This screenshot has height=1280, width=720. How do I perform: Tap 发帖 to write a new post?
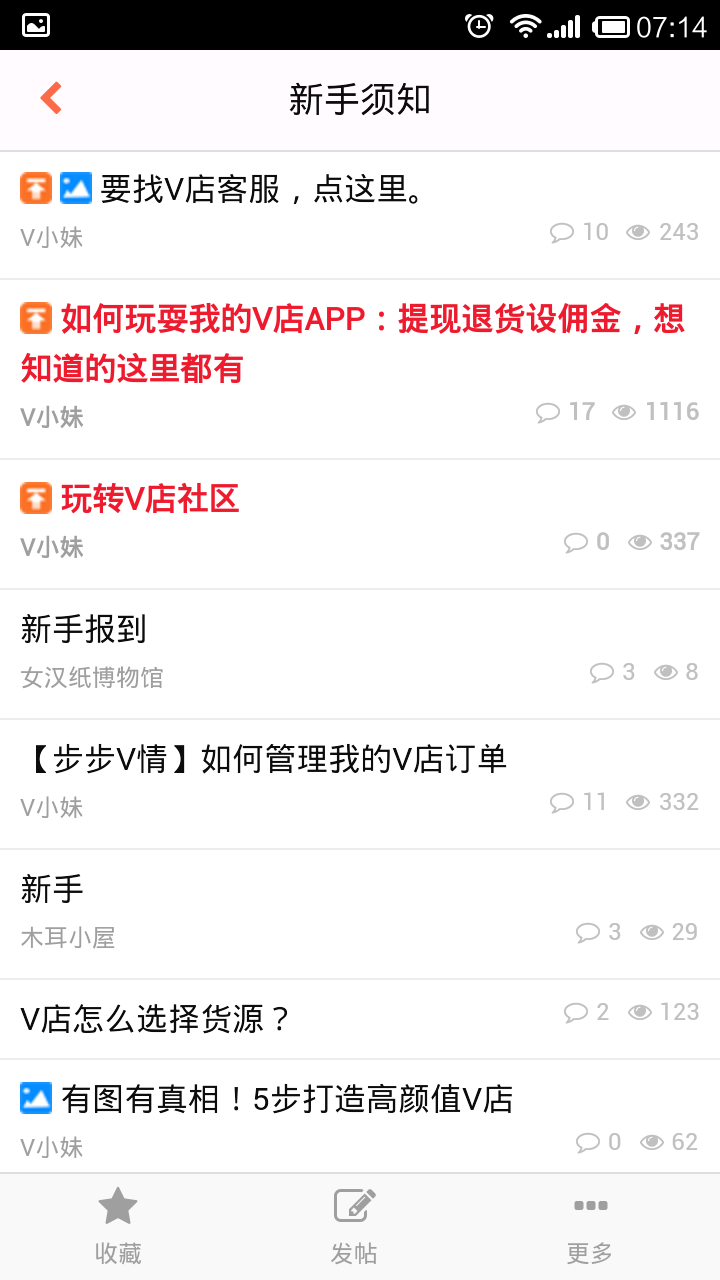(354, 1225)
